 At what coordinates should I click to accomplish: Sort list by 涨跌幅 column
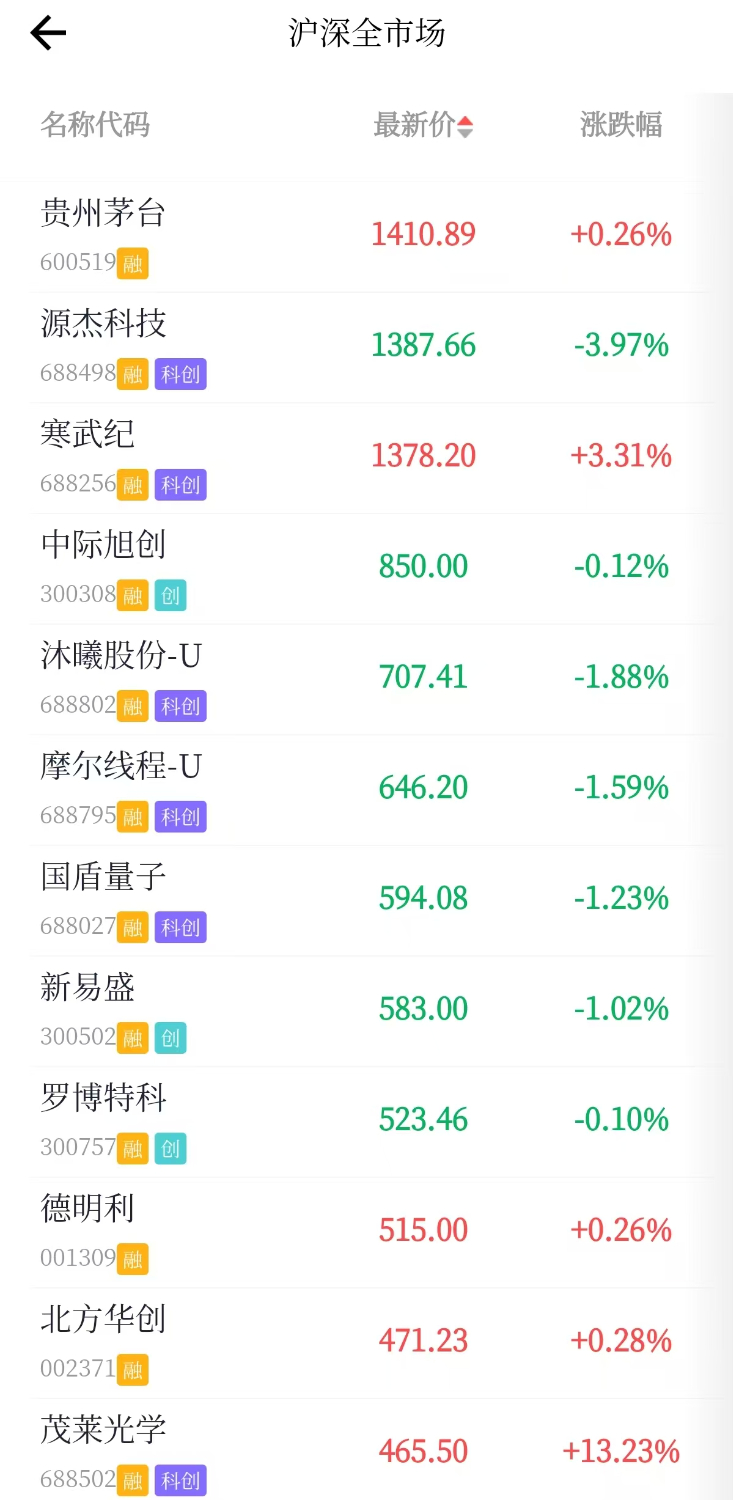tap(621, 125)
